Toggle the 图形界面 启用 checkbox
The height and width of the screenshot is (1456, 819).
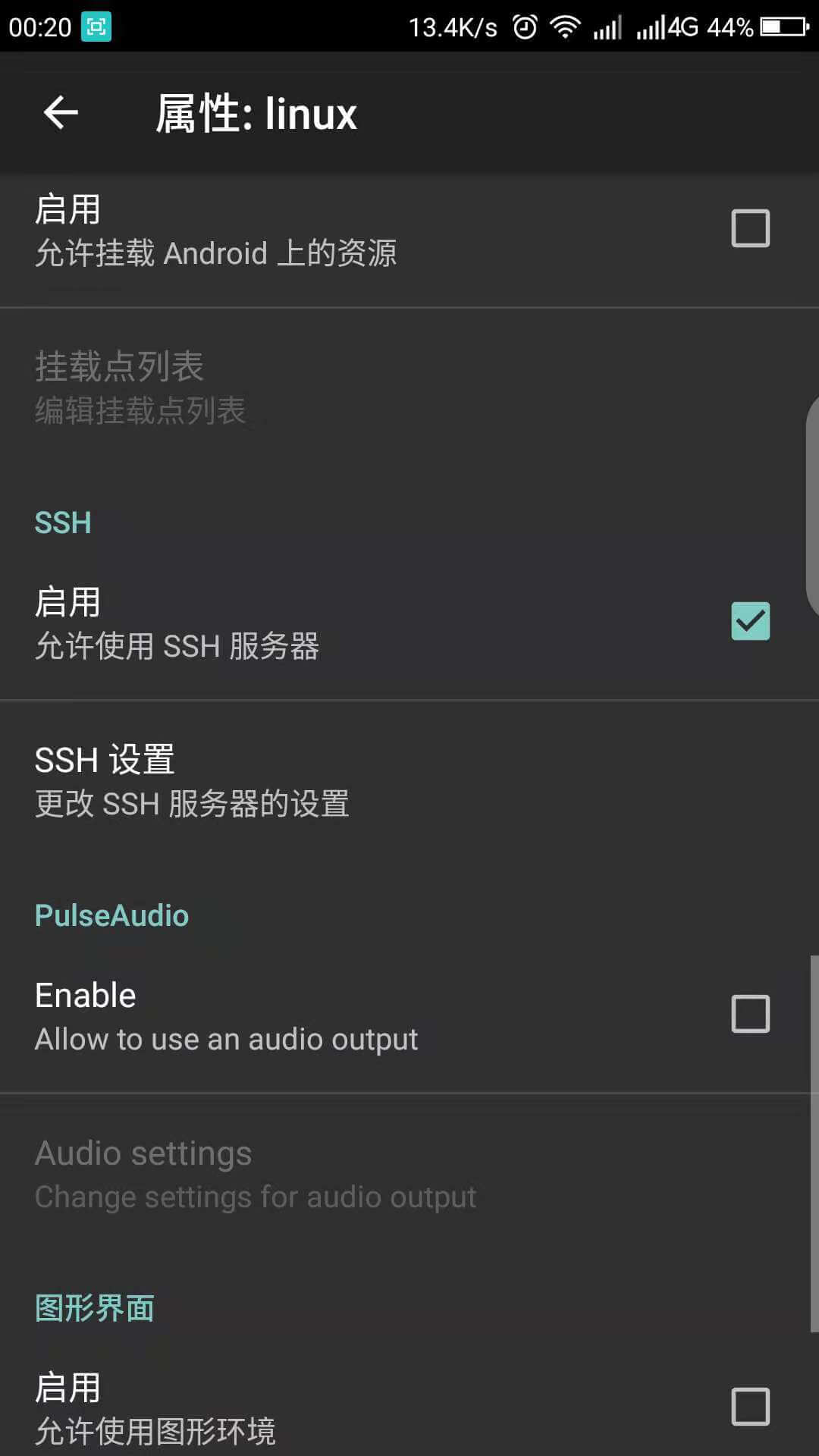750,1407
